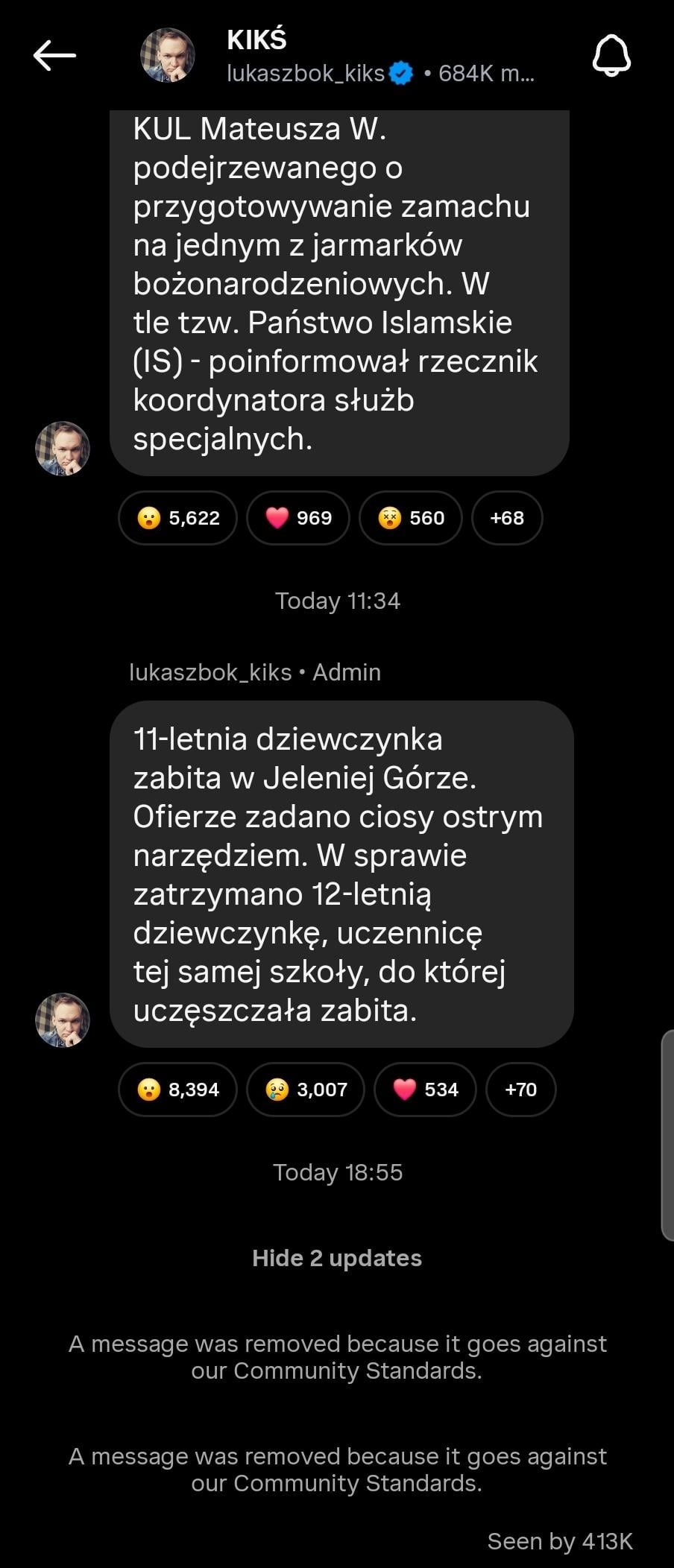This screenshot has width=674, height=1568.
Task: Open KIKŚ channel profile header
Action: (x=336, y=56)
